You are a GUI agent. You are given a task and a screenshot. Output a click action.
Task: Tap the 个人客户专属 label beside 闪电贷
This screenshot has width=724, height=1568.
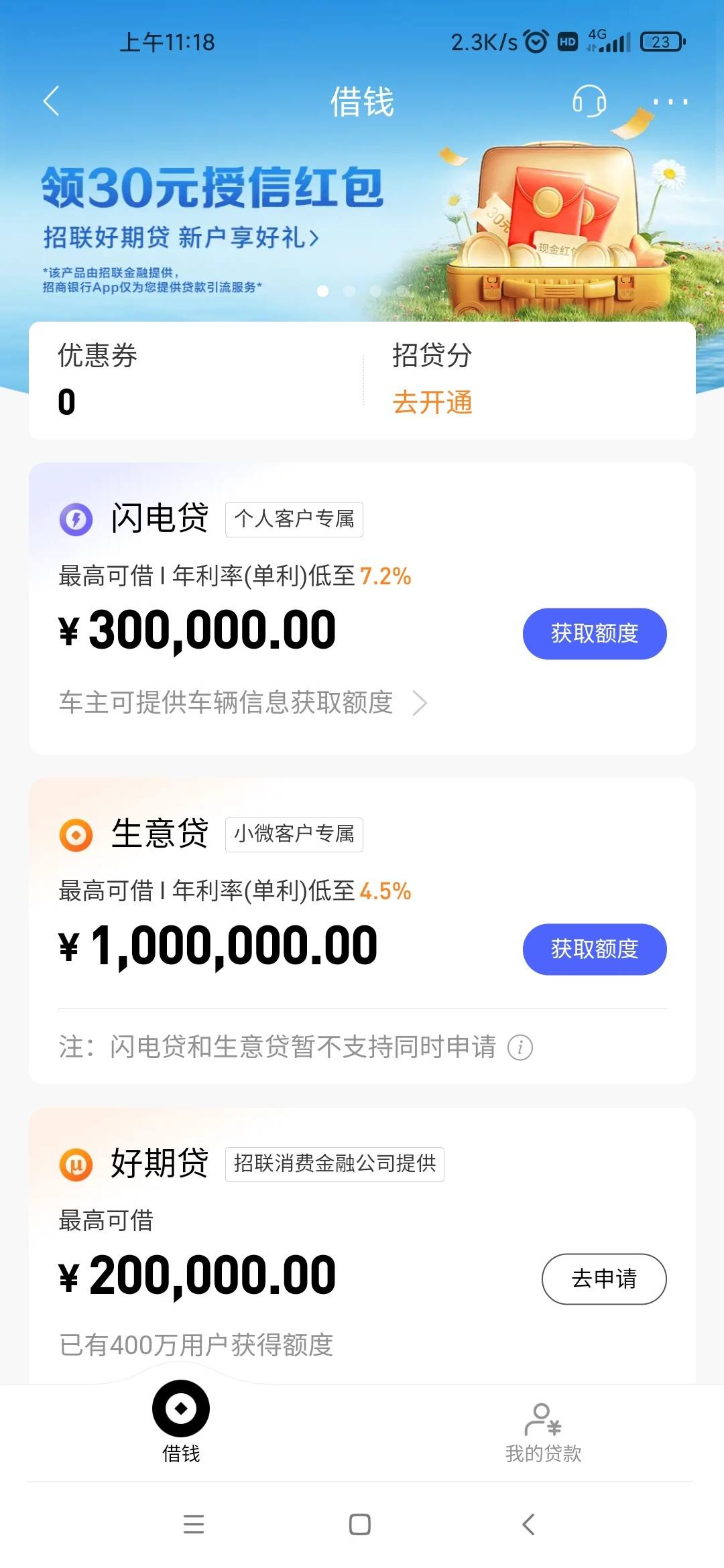click(x=295, y=518)
